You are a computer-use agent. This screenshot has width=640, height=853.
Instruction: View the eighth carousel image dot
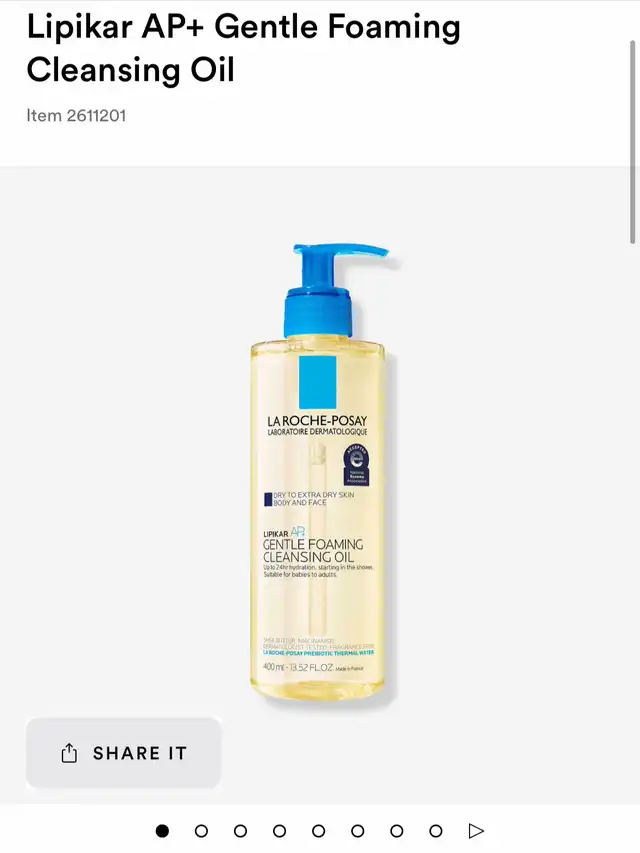pos(435,831)
